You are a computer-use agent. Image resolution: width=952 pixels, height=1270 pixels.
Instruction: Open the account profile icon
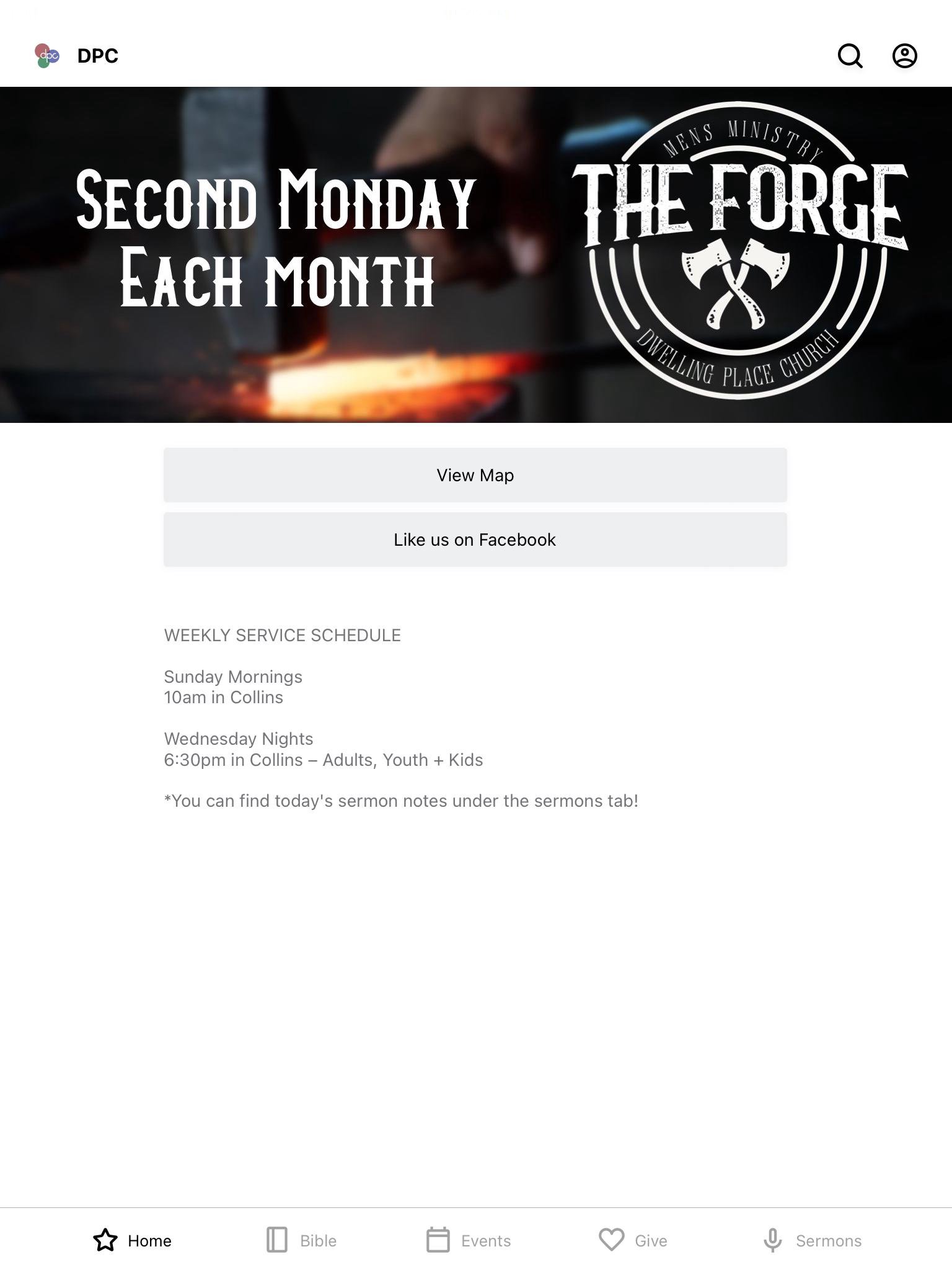(904, 56)
